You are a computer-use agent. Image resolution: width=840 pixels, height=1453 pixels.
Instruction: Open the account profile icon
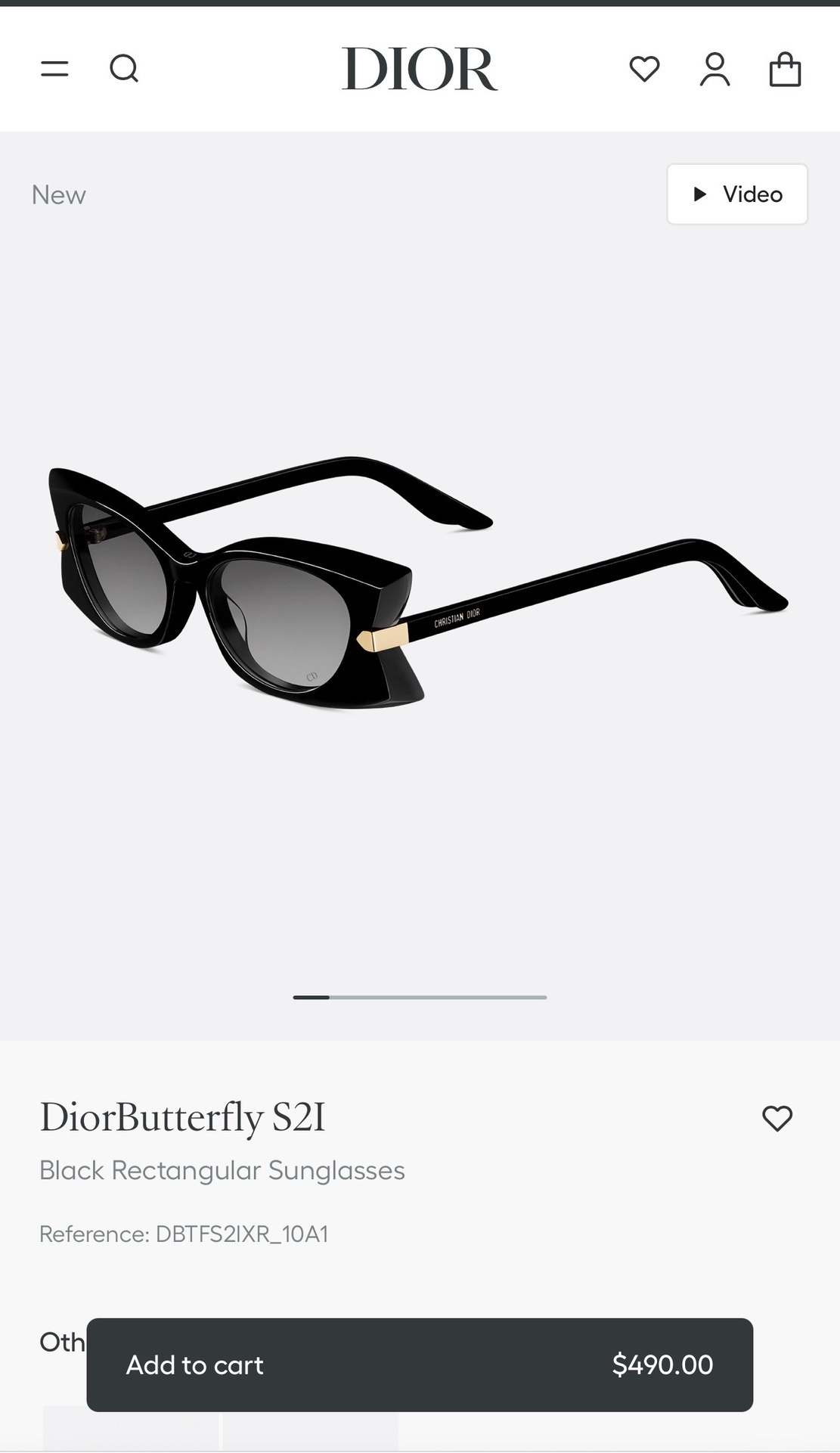click(714, 69)
